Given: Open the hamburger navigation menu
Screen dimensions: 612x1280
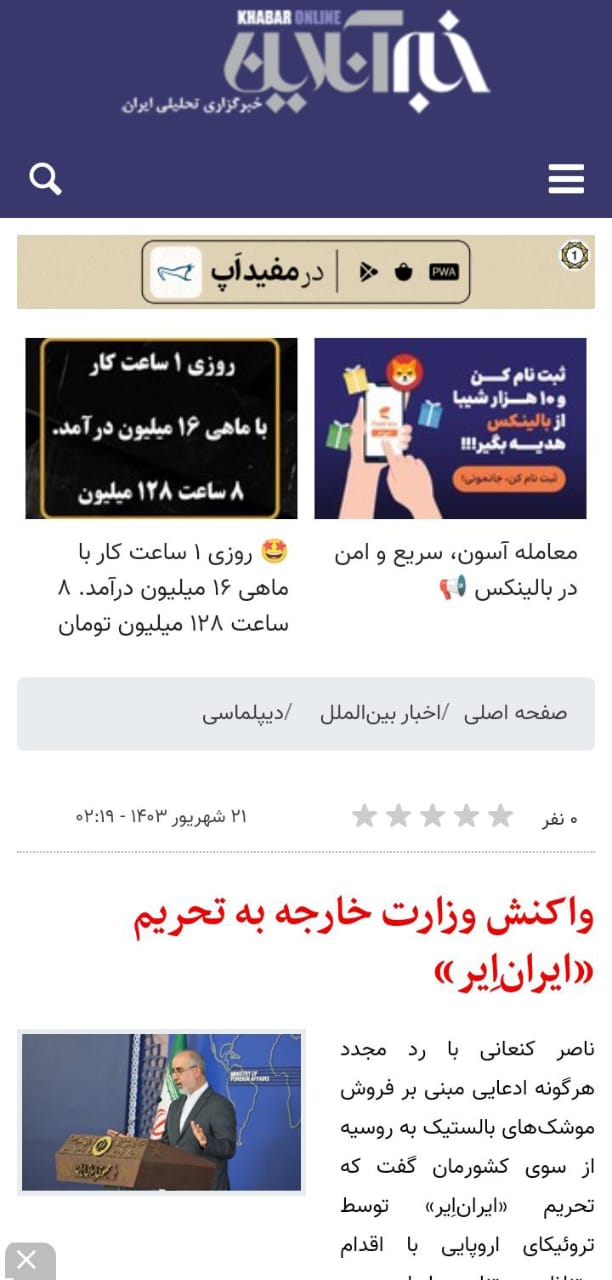Looking at the screenshot, I should [566, 180].
